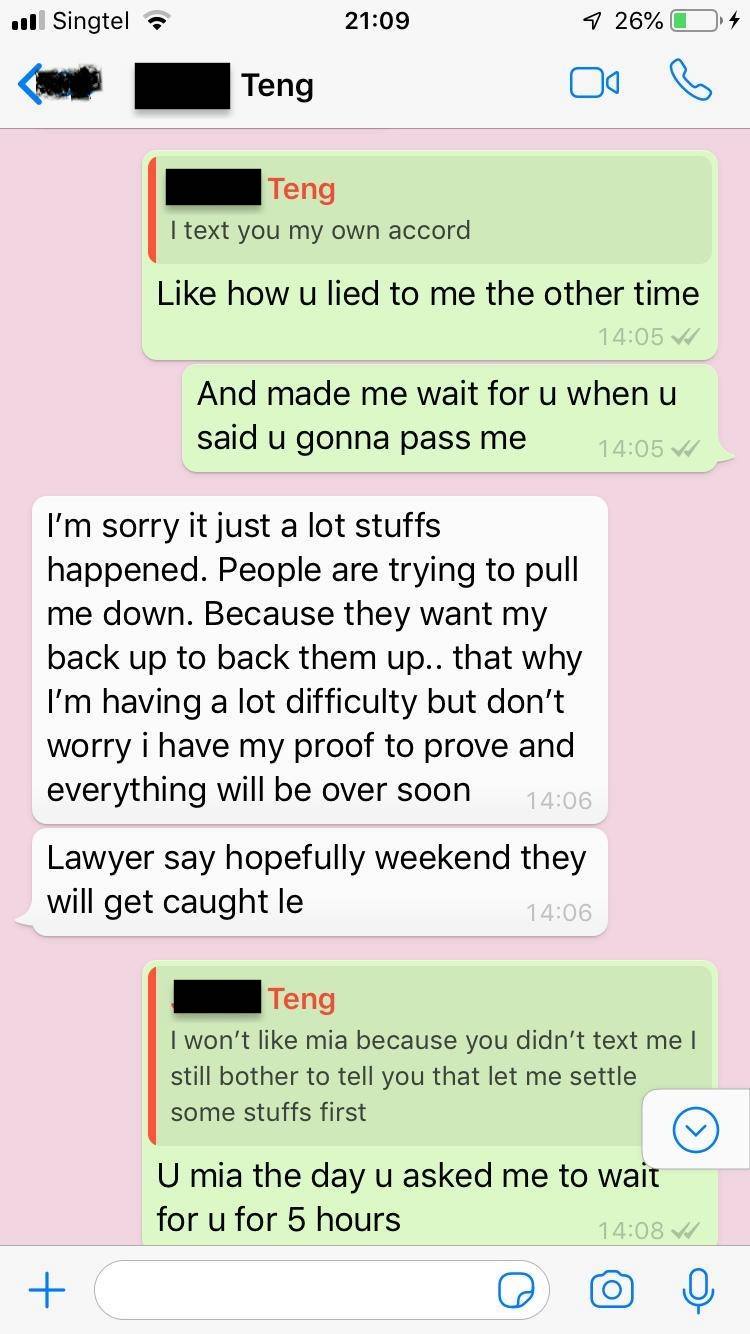The height and width of the screenshot is (1334, 750).
Task: Open the attachment plus menu
Action: [46, 1290]
